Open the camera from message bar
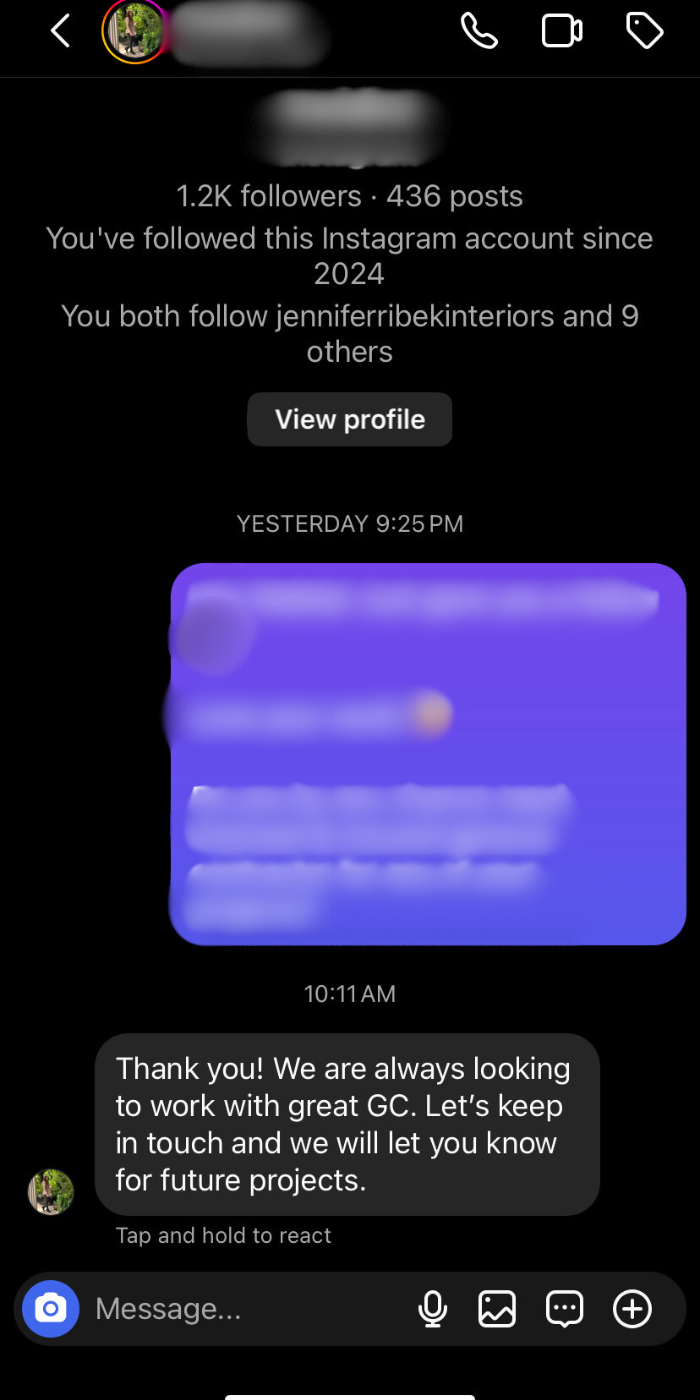This screenshot has height=1400, width=700. pyautogui.click(x=50, y=1308)
